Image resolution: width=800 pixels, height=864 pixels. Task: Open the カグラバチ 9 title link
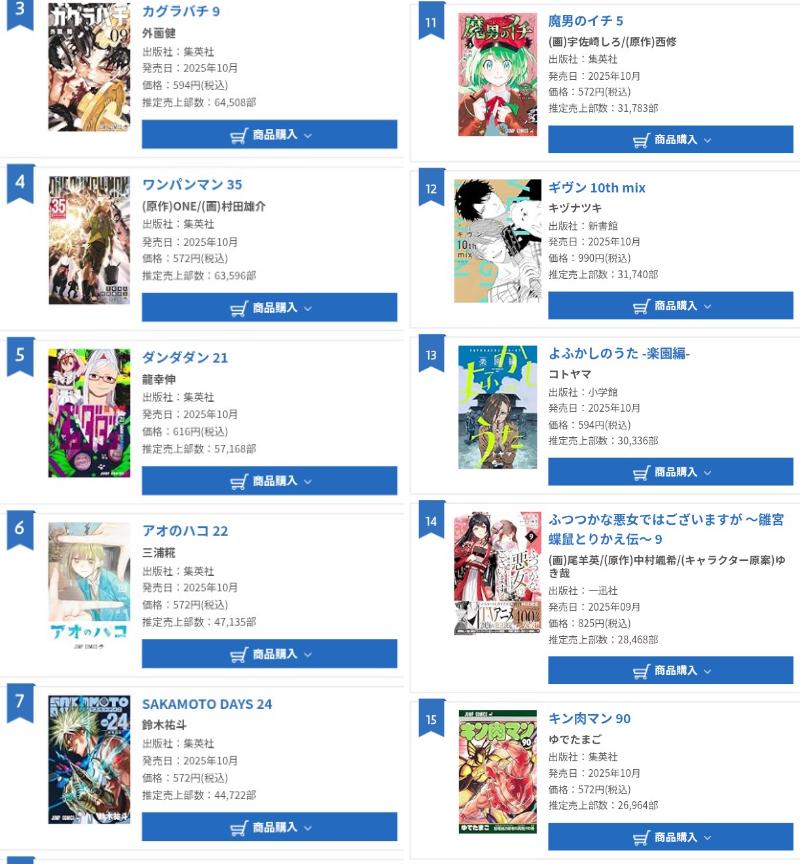(181, 12)
